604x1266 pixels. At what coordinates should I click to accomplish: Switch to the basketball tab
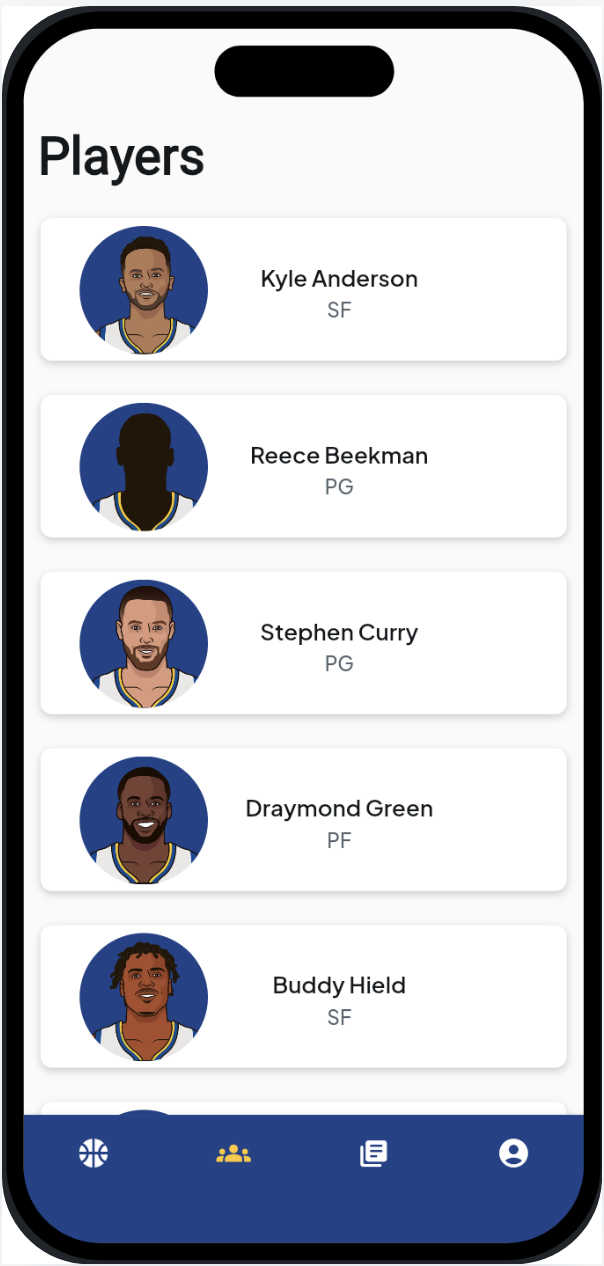click(94, 1153)
